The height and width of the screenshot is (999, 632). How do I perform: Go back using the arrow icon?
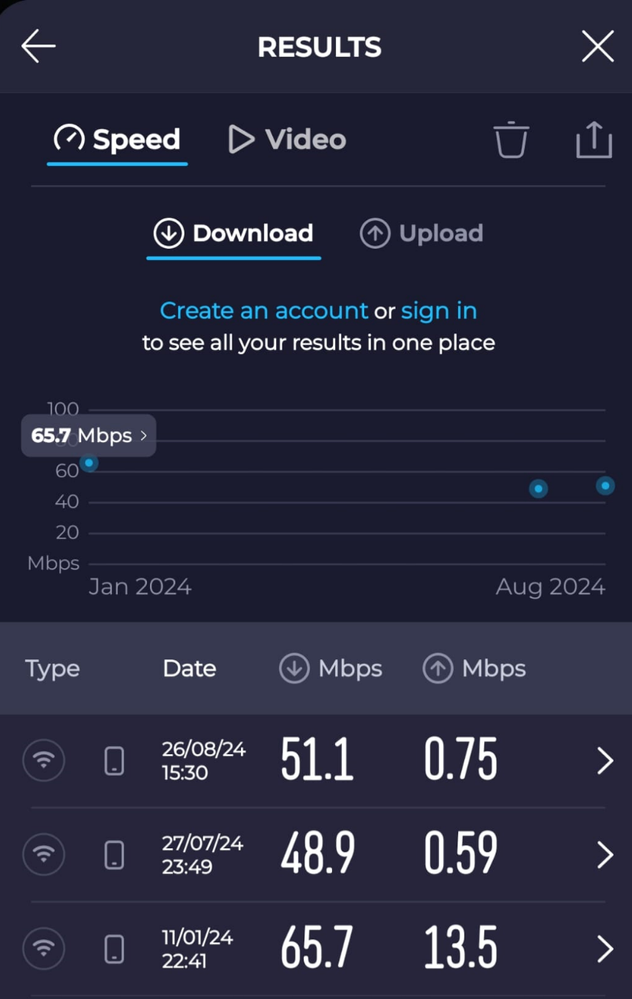pos(38,46)
